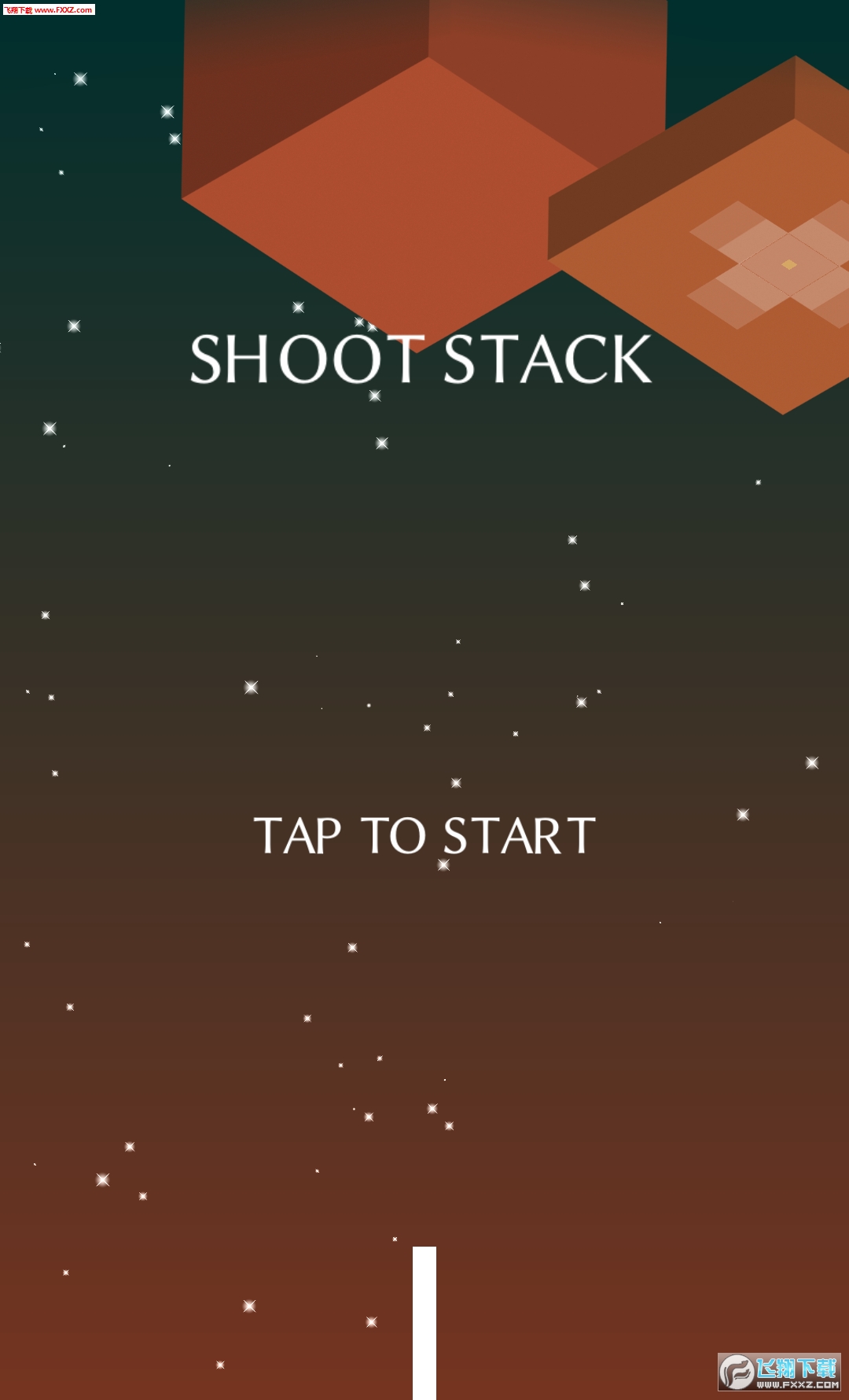Screen dimensions: 849x1400
Task: Tap 'TAP TO START' to begin the game
Action: [424, 835]
